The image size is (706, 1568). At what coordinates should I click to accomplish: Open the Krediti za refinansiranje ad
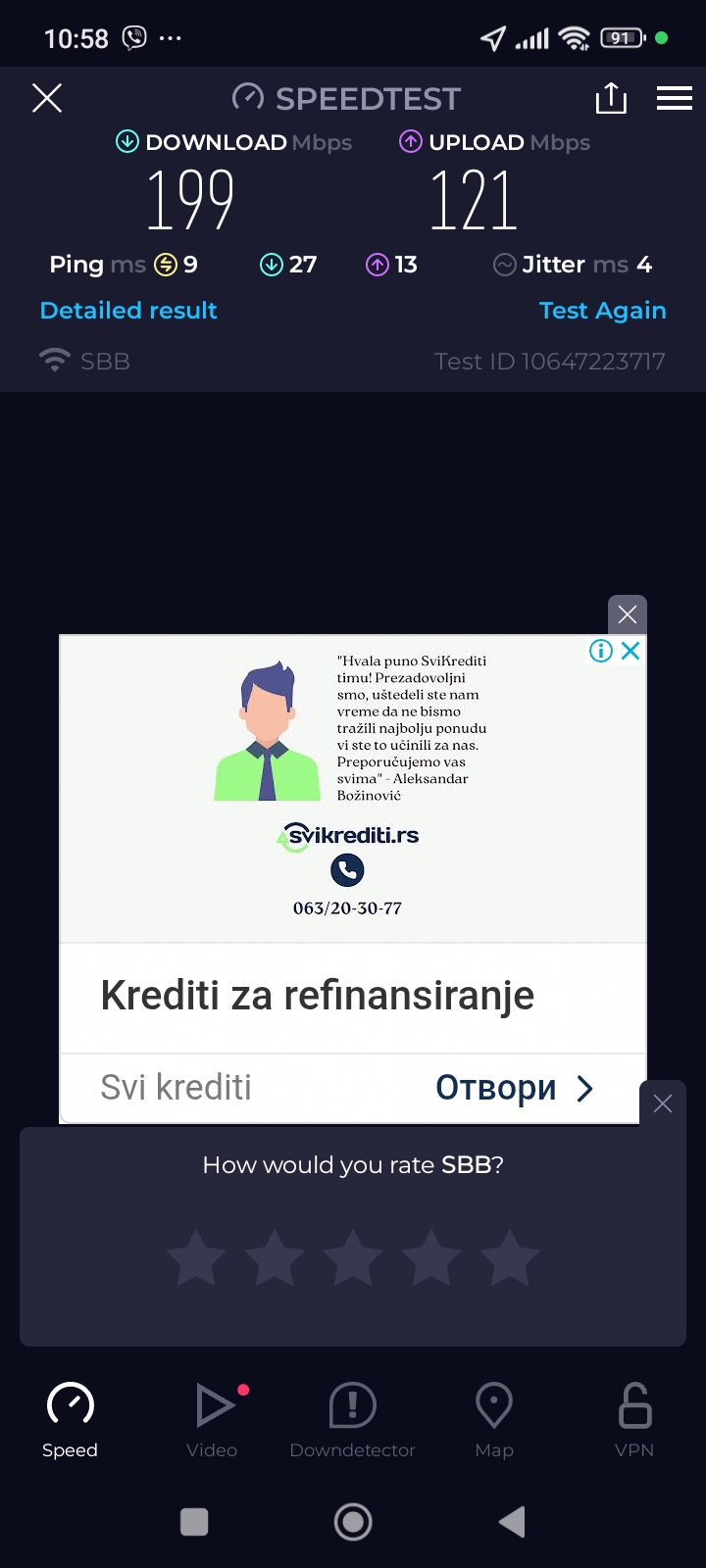[x=318, y=996]
